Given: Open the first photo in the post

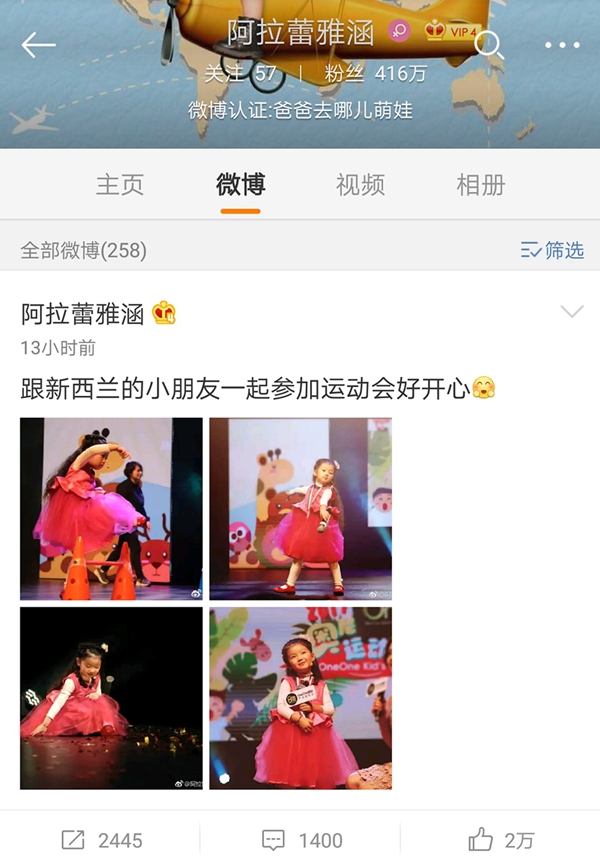Looking at the screenshot, I should [111, 509].
